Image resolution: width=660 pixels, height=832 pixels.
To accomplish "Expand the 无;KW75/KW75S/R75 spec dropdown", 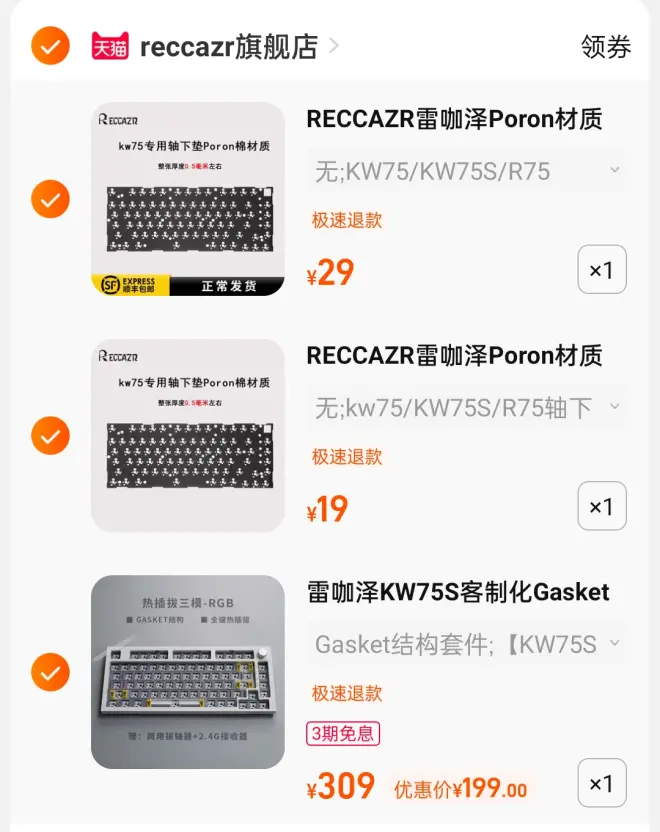I will point(466,171).
